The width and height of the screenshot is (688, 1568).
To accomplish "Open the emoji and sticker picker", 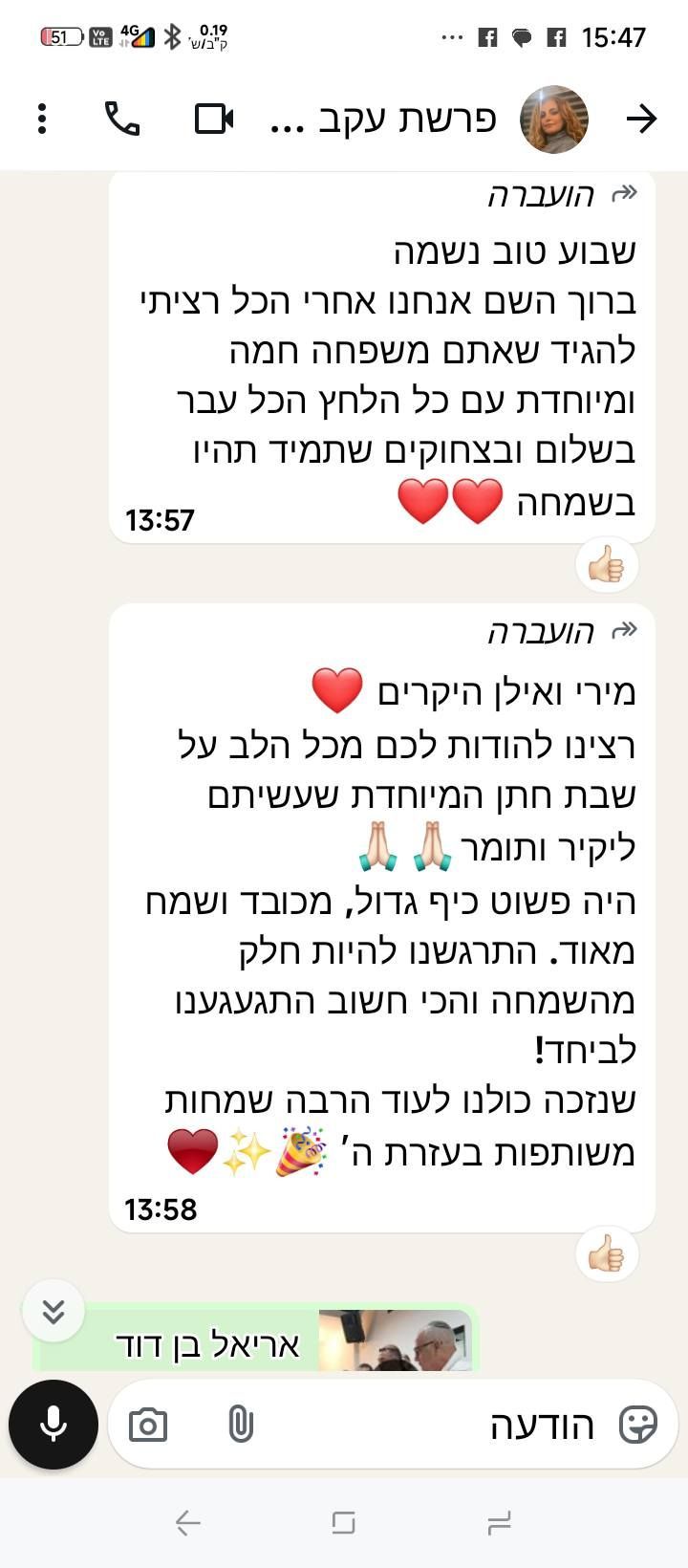I will coord(637,1425).
